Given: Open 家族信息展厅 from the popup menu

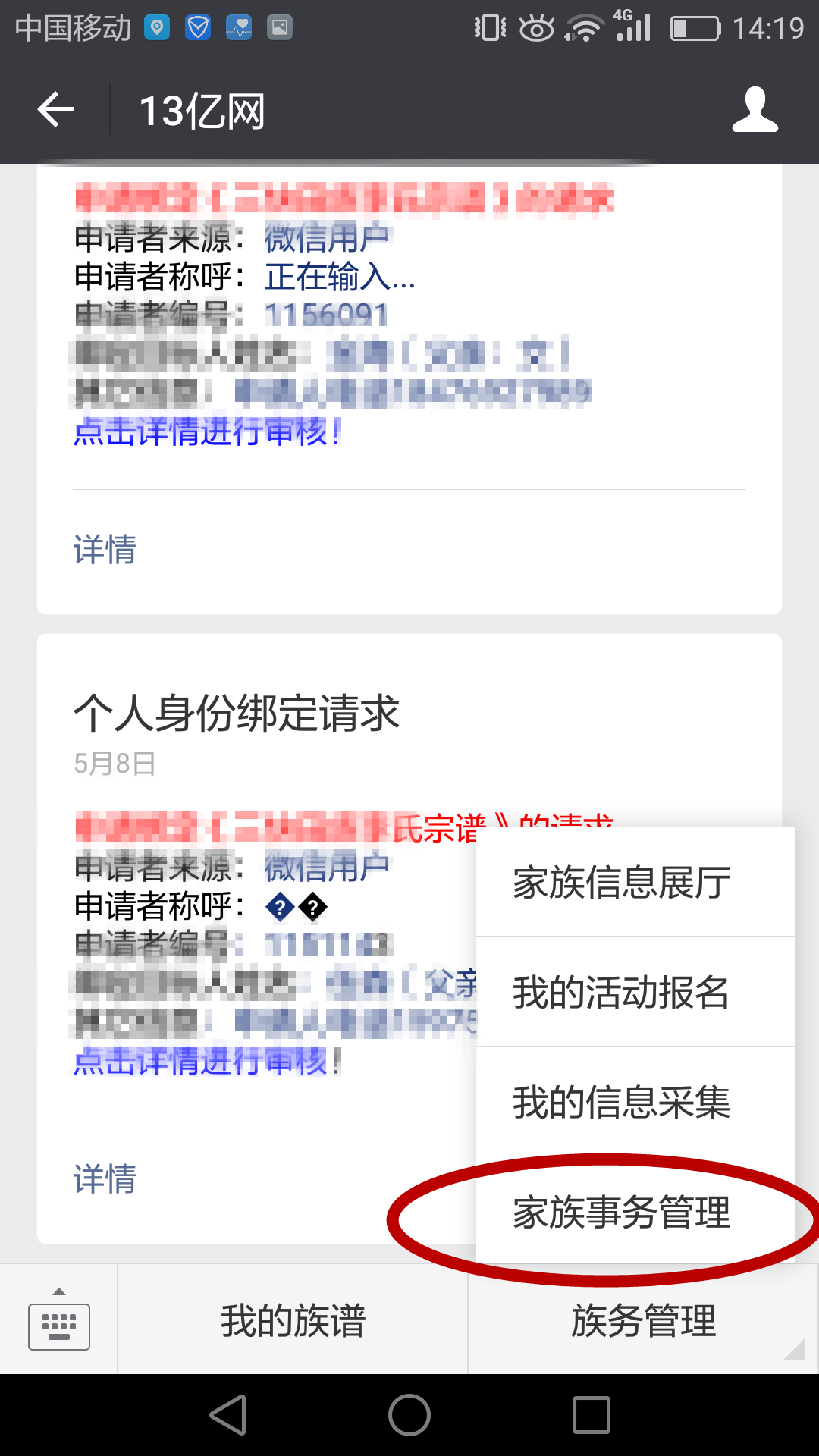Looking at the screenshot, I should pos(635,883).
